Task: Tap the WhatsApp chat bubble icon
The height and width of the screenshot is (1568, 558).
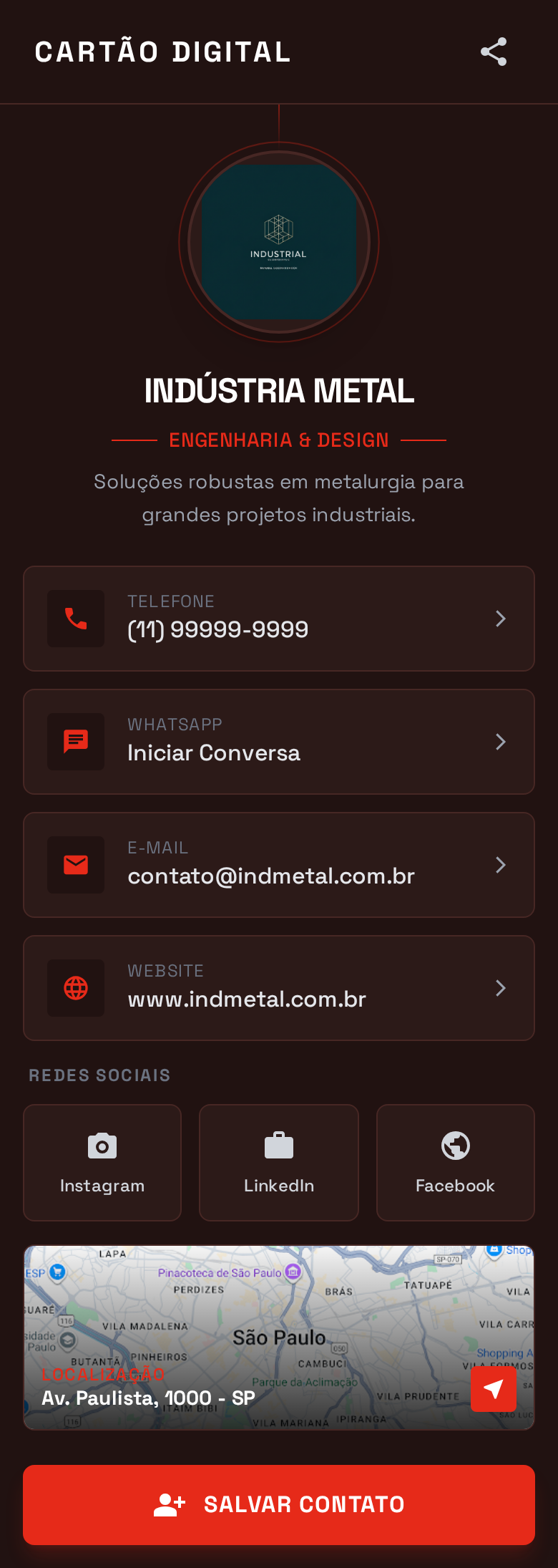Action: point(75,742)
